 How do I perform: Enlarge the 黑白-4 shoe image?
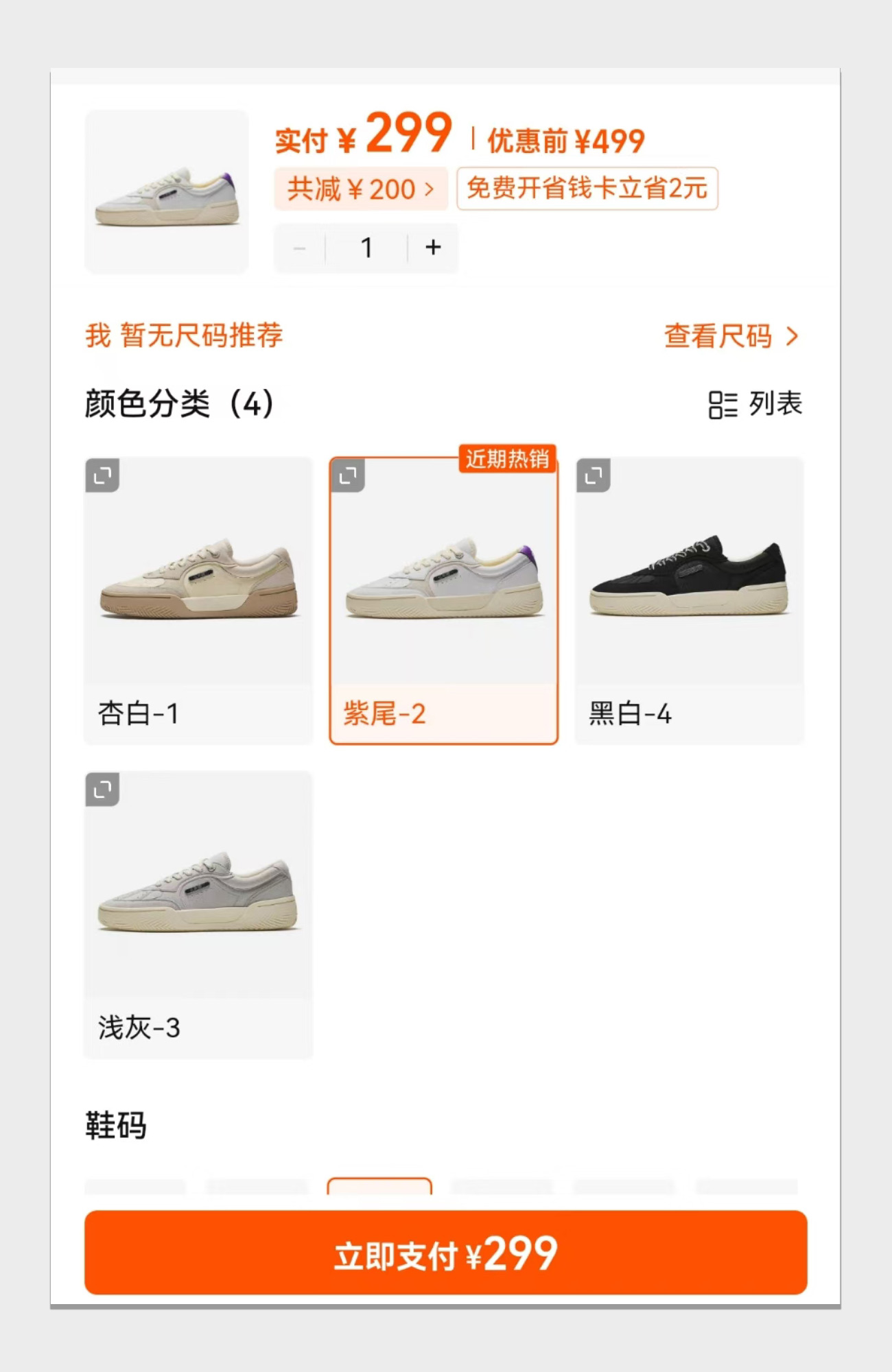click(x=594, y=475)
